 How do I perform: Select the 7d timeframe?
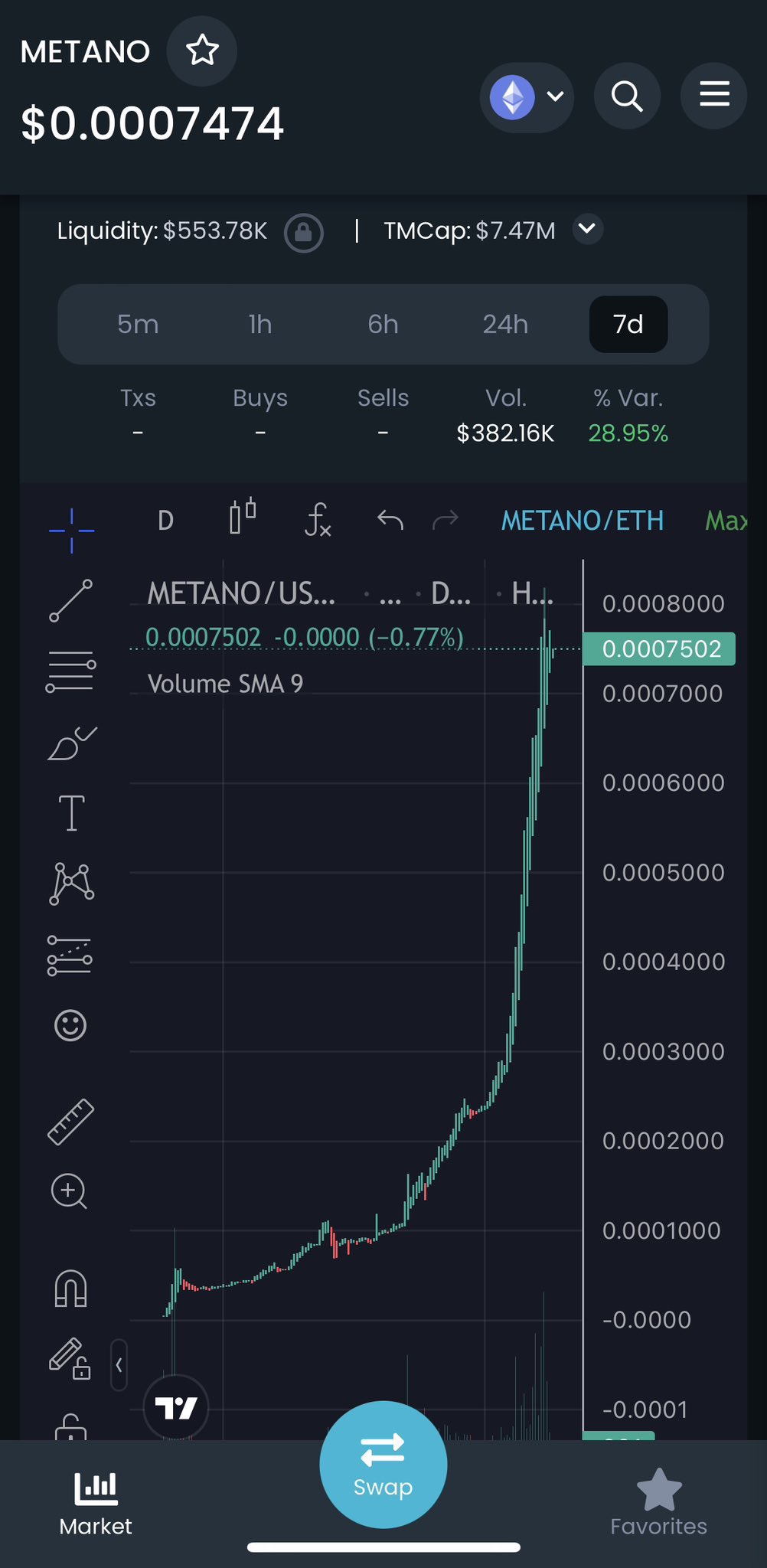point(628,325)
